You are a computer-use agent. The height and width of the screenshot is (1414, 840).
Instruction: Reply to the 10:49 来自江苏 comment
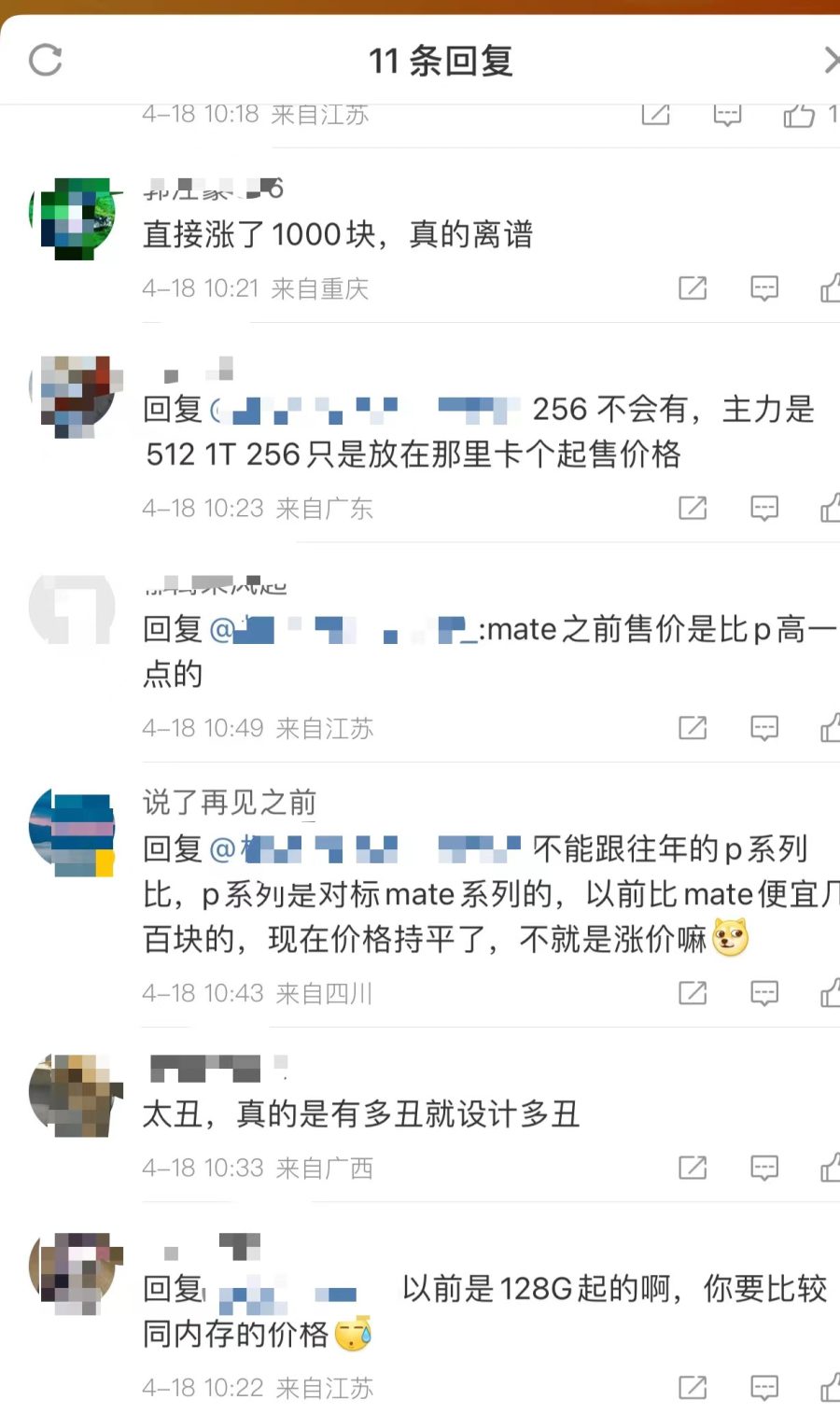tap(764, 728)
